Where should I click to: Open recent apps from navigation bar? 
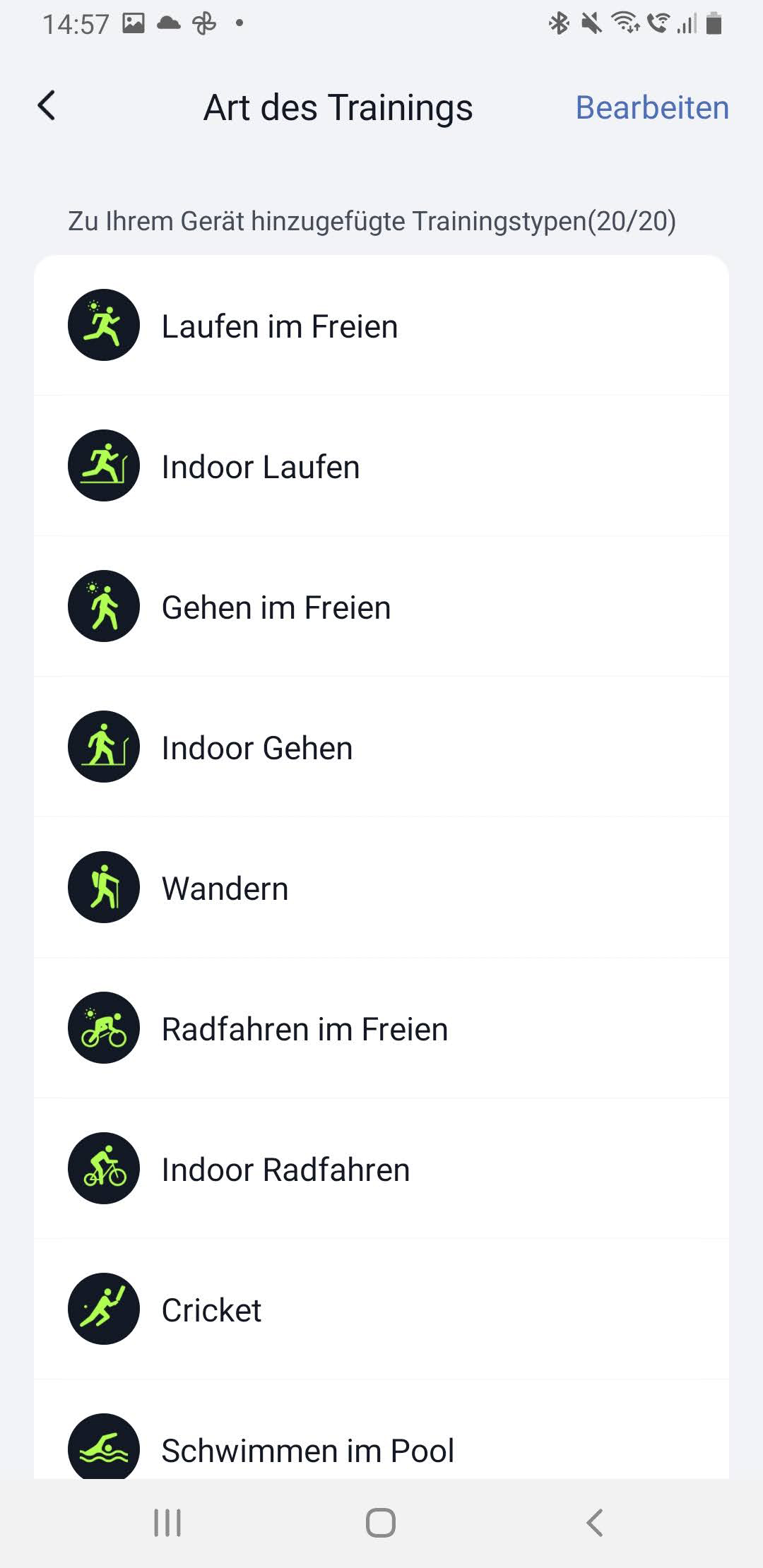tap(167, 1523)
